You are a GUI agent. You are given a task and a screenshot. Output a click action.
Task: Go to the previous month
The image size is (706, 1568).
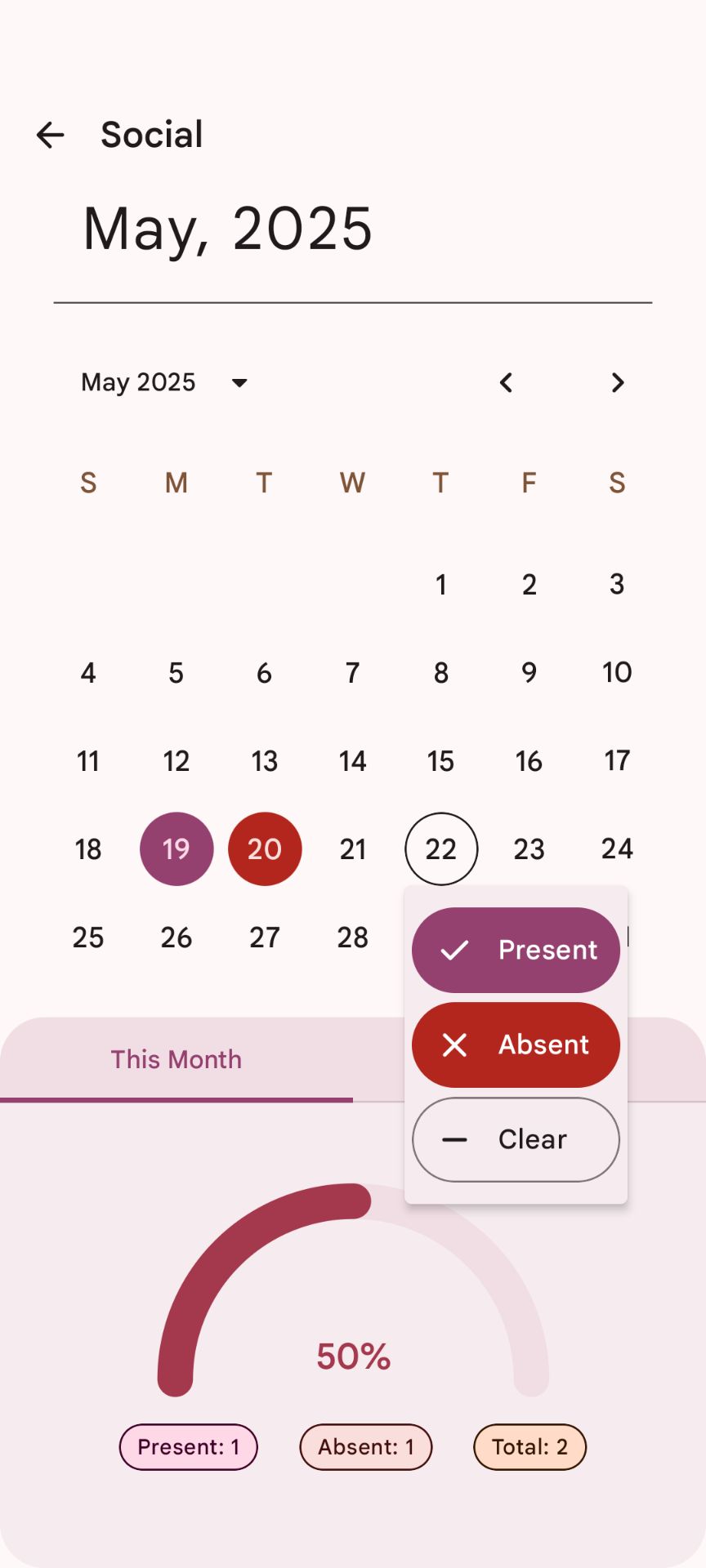[506, 382]
